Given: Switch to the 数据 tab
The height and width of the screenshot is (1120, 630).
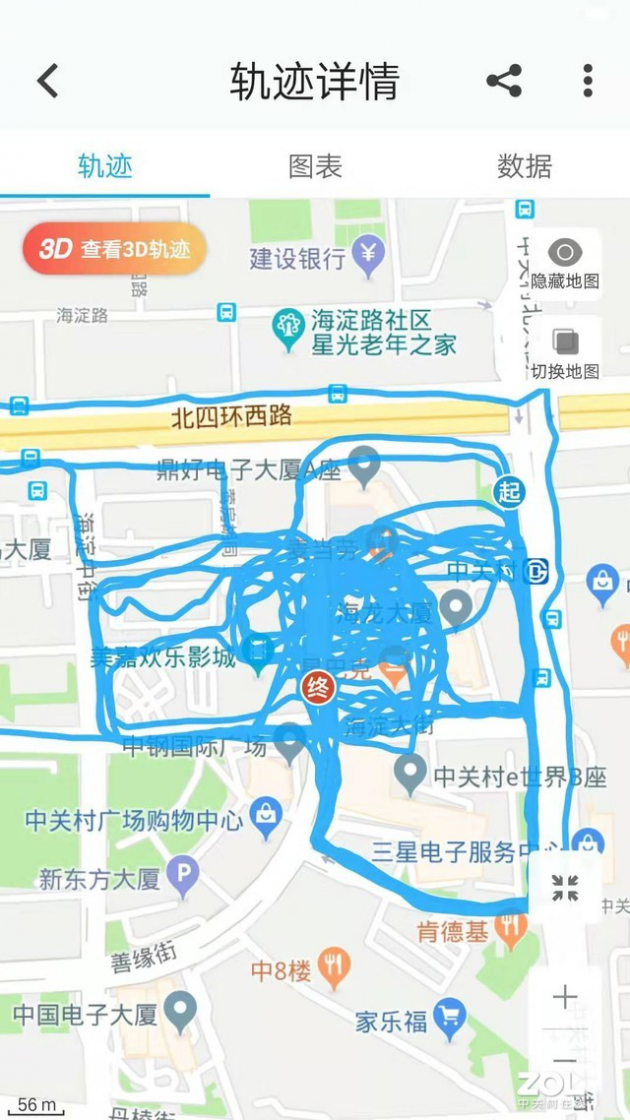Looking at the screenshot, I should (524, 166).
